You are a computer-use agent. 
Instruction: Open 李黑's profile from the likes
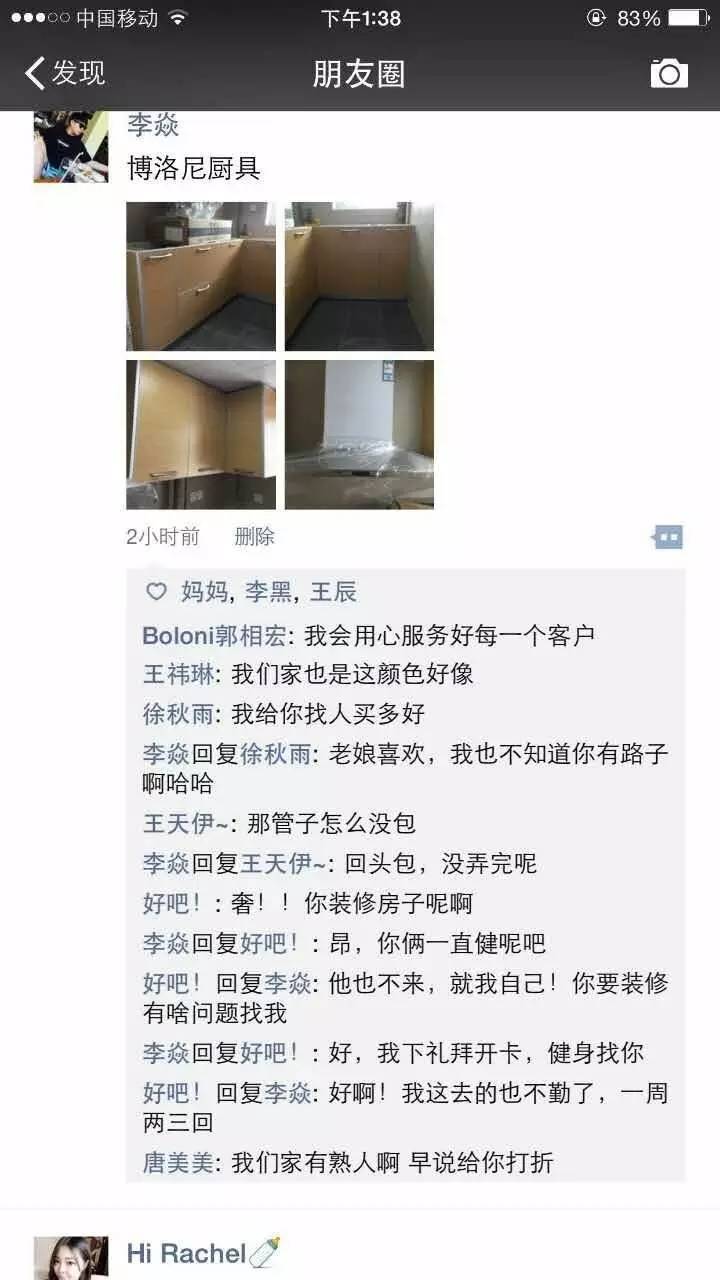(x=268, y=592)
